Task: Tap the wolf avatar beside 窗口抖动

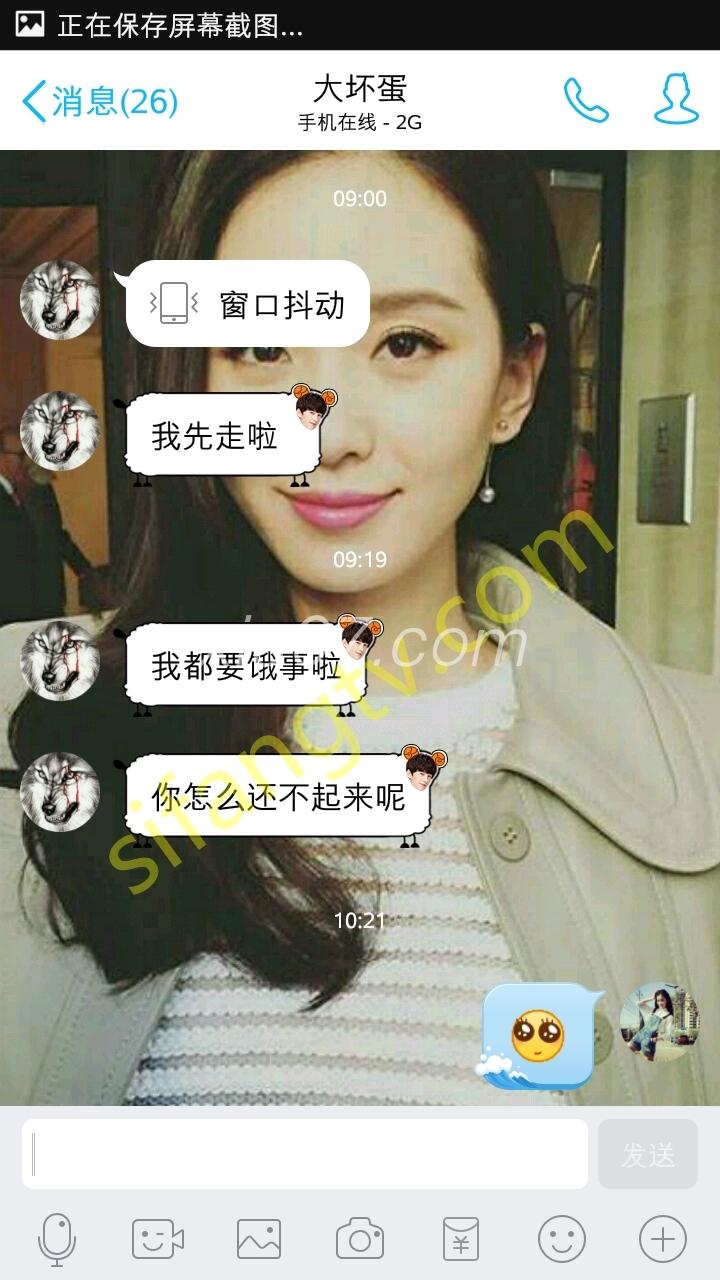Action: tap(60, 301)
